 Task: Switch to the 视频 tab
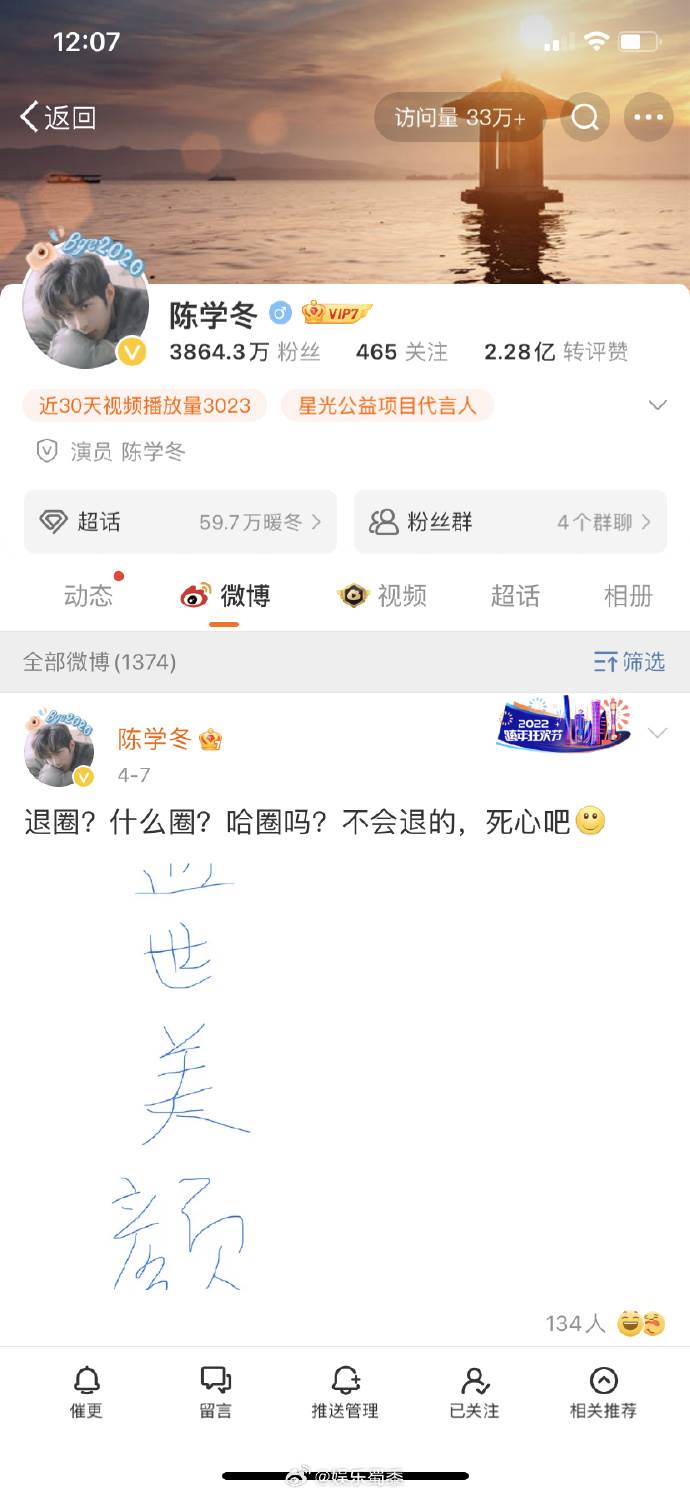point(383,596)
